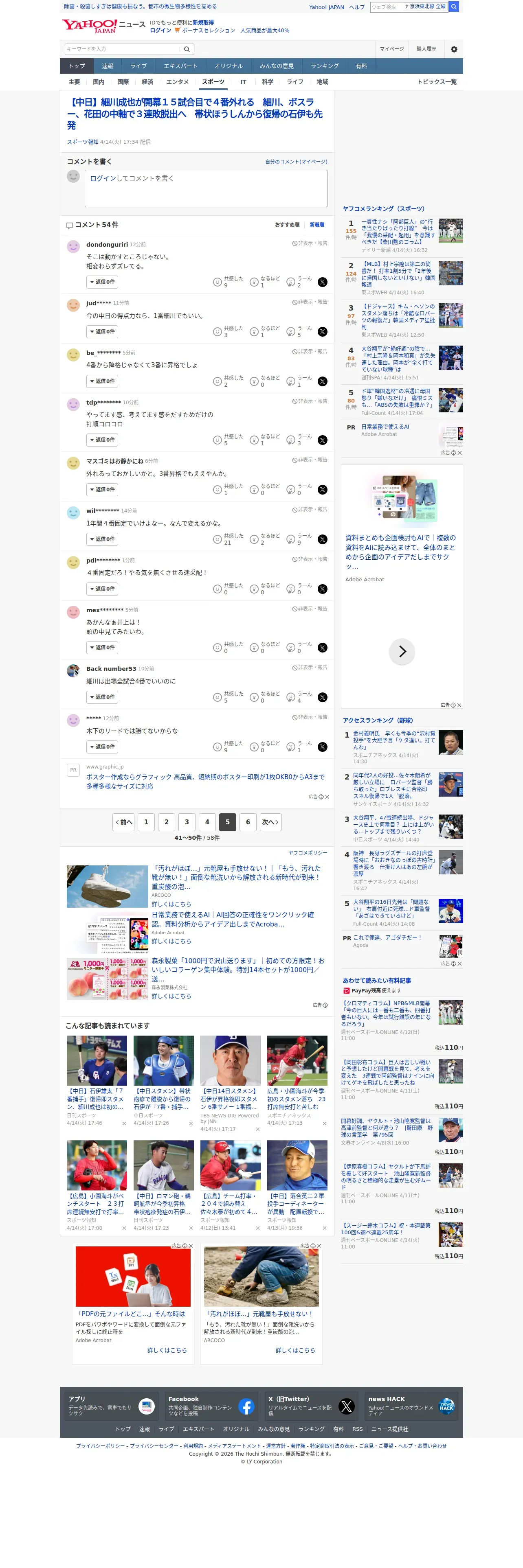Open the X (旧Twitter) footer link

311,1406
